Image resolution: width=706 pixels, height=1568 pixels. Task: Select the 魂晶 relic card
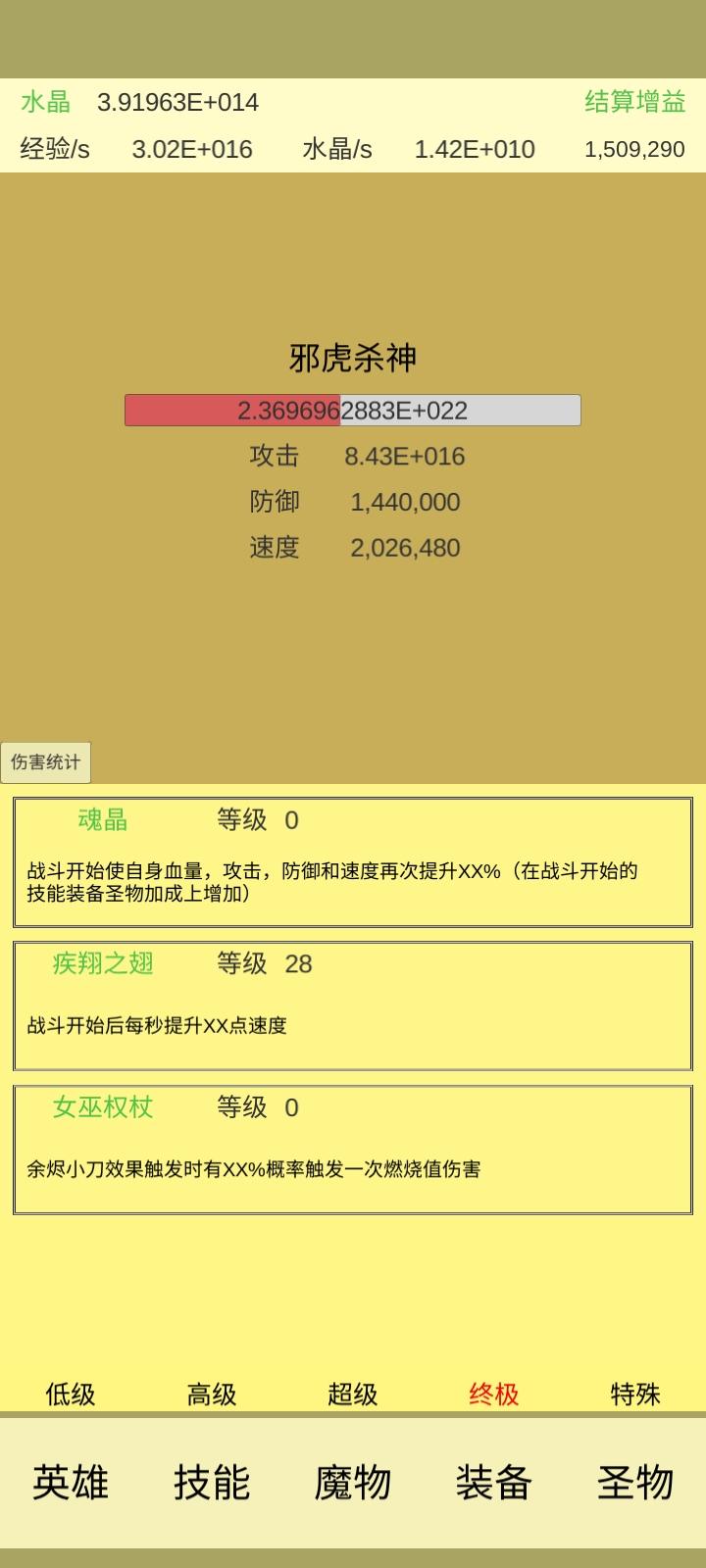[x=353, y=862]
